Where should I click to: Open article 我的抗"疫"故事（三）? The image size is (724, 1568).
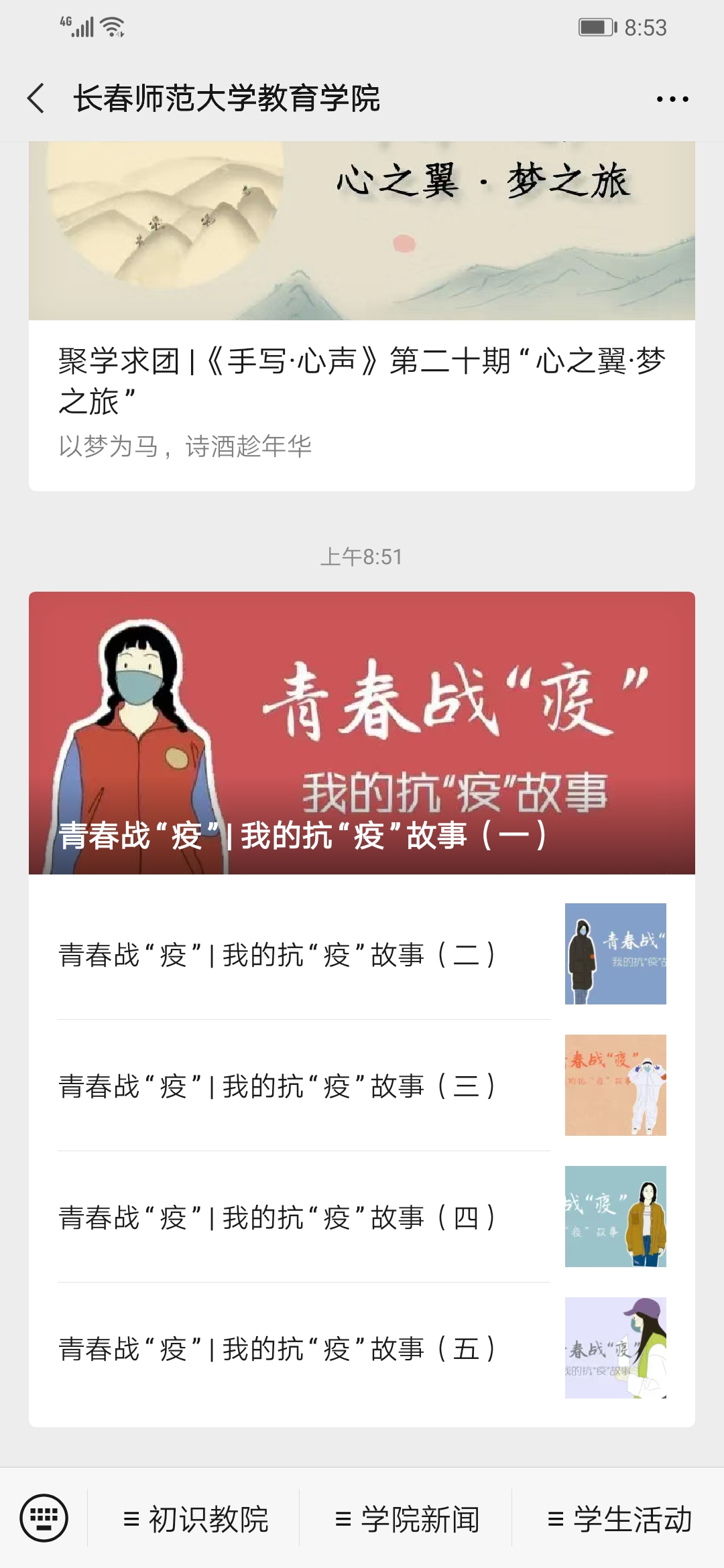coord(303,1086)
